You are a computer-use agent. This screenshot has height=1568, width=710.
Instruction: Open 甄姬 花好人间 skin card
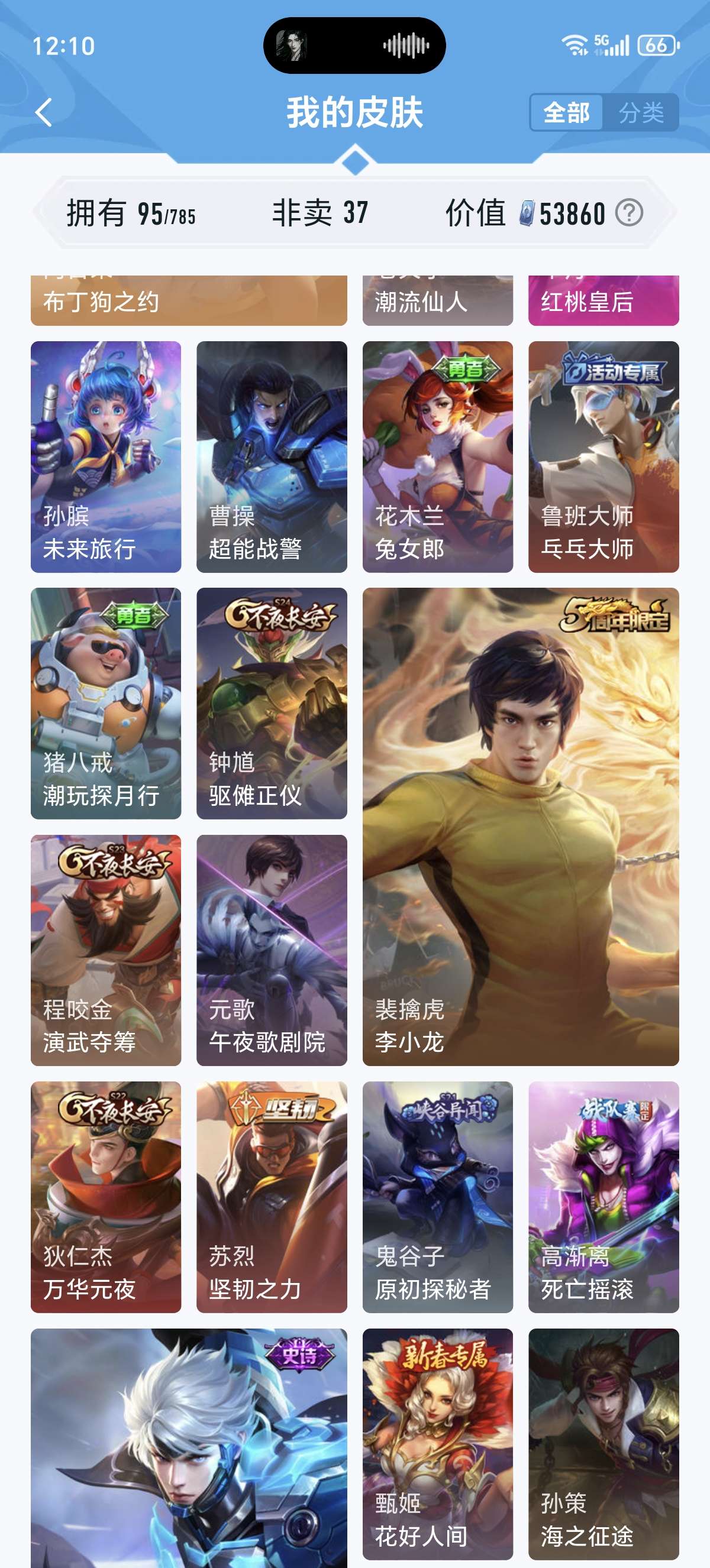[437, 1443]
